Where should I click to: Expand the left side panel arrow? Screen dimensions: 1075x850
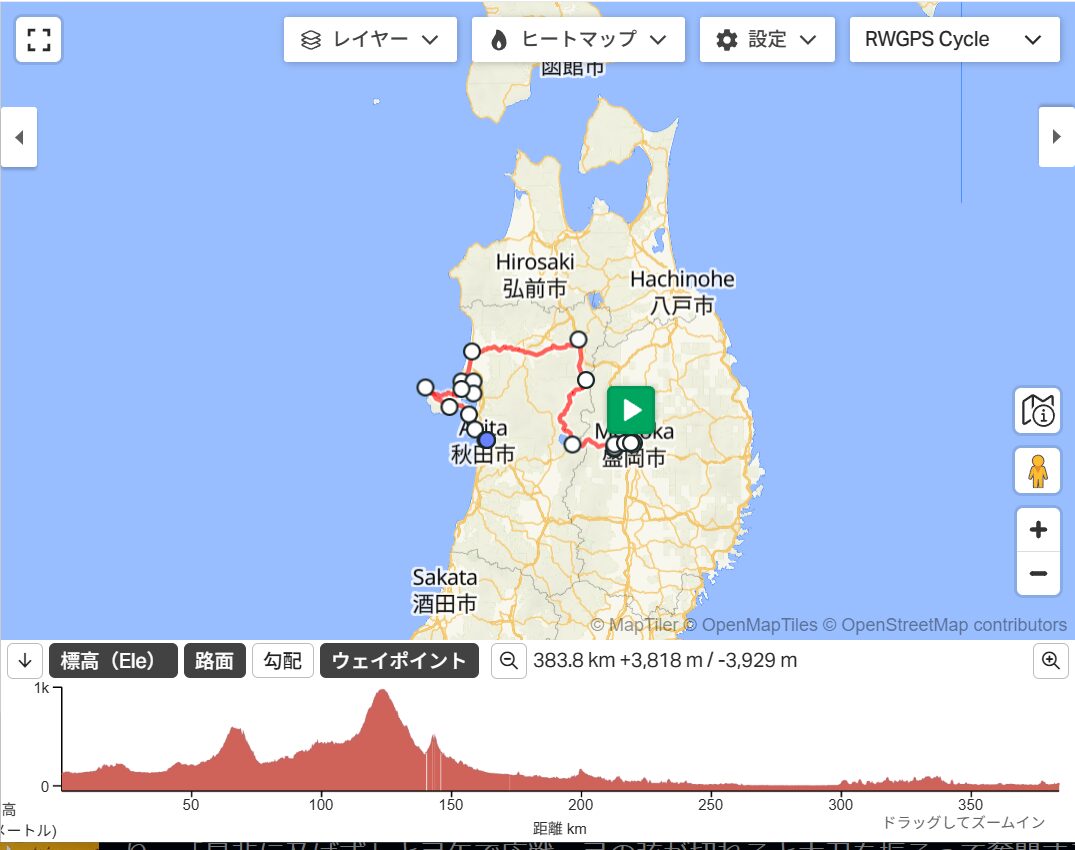pyautogui.click(x=19, y=137)
